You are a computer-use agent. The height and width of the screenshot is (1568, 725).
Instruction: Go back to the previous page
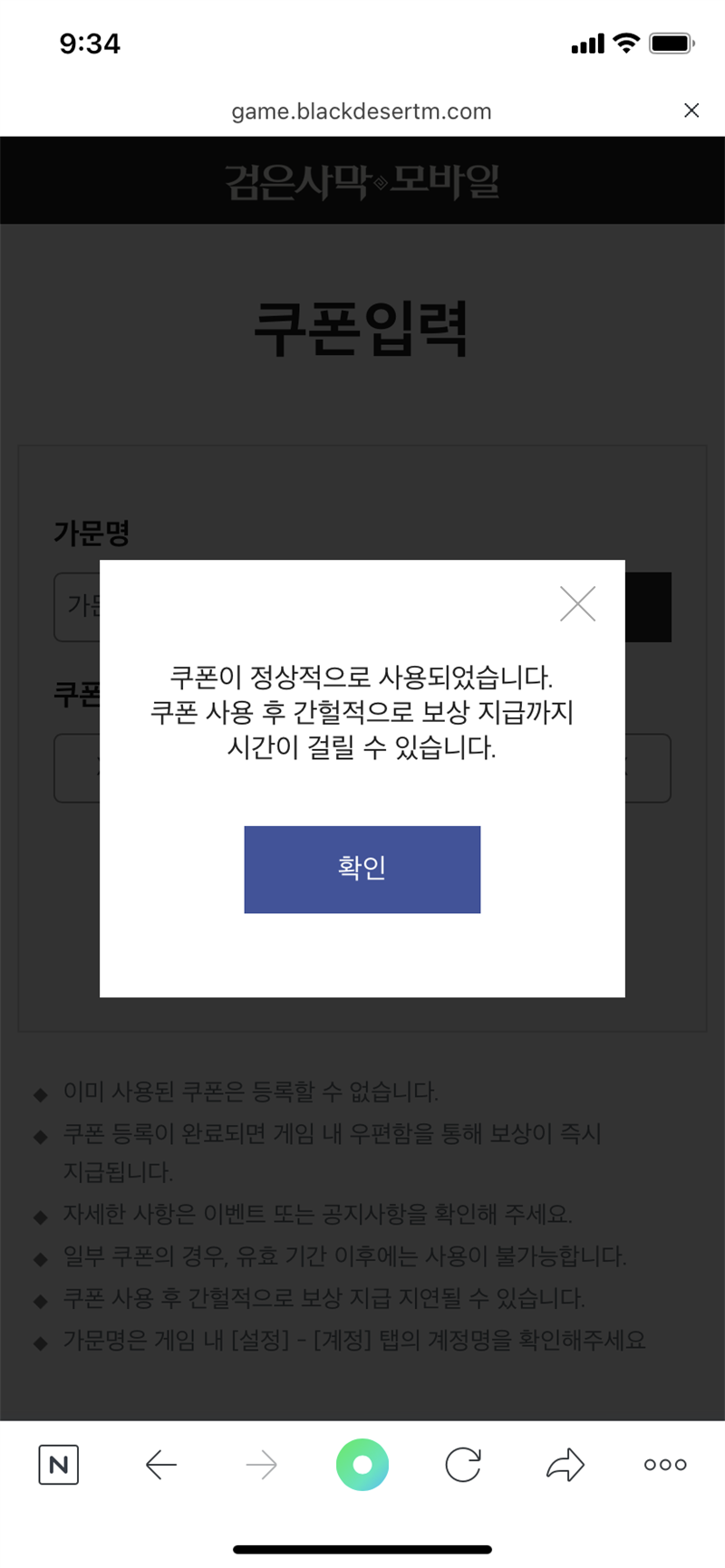coord(161,1465)
